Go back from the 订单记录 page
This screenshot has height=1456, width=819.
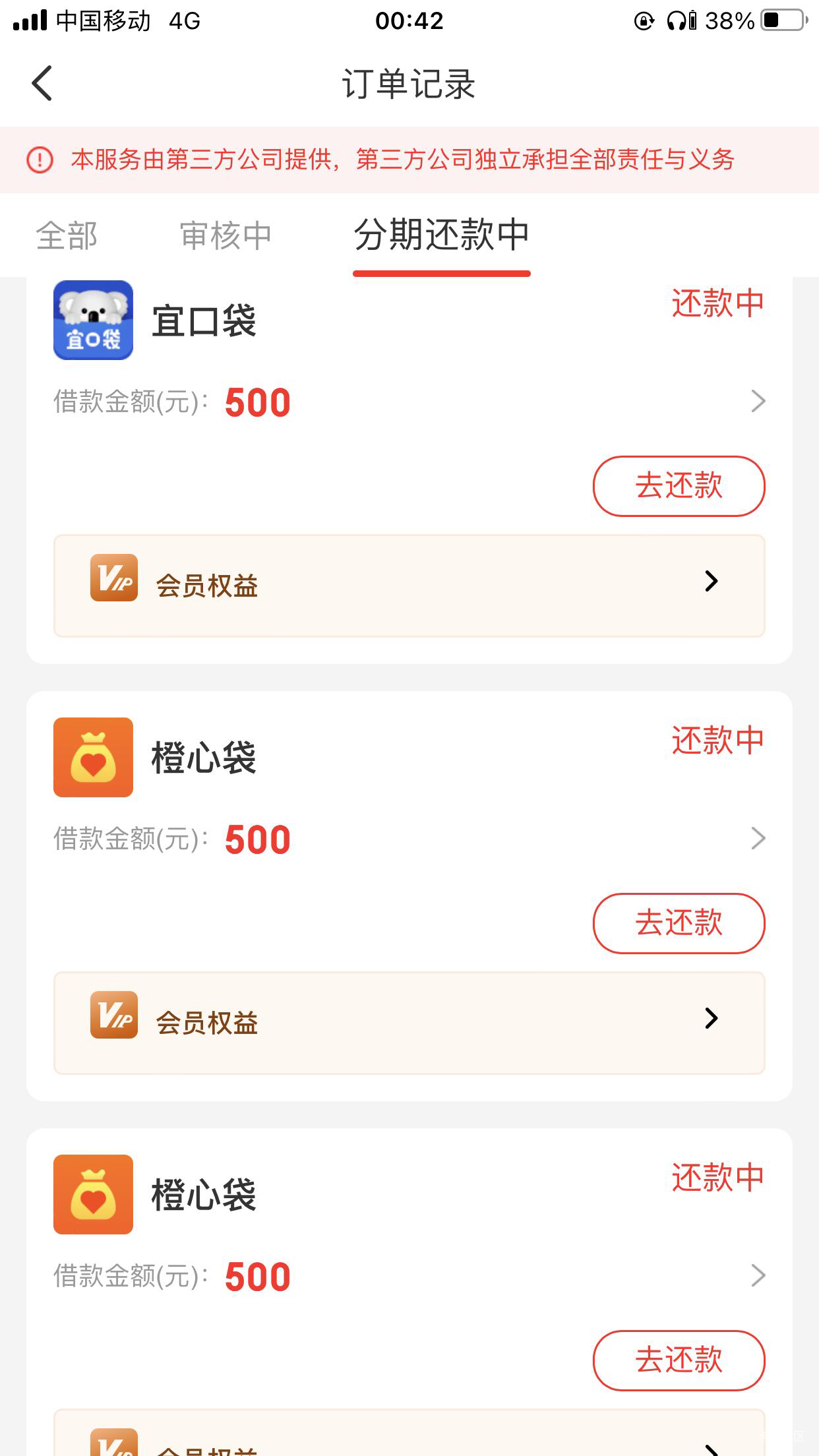point(42,84)
